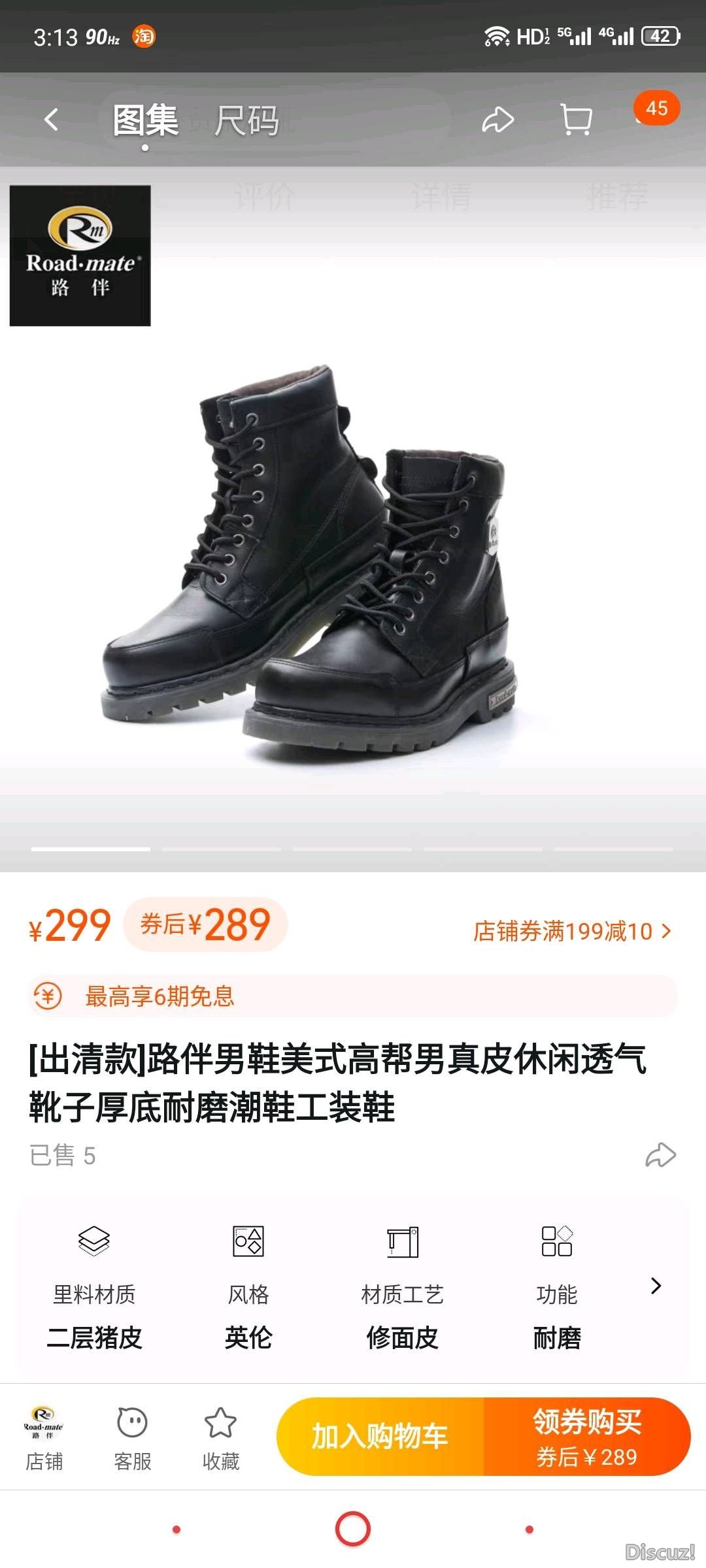Switch to the 图集 tab
The height and width of the screenshot is (1568, 706).
point(145,121)
